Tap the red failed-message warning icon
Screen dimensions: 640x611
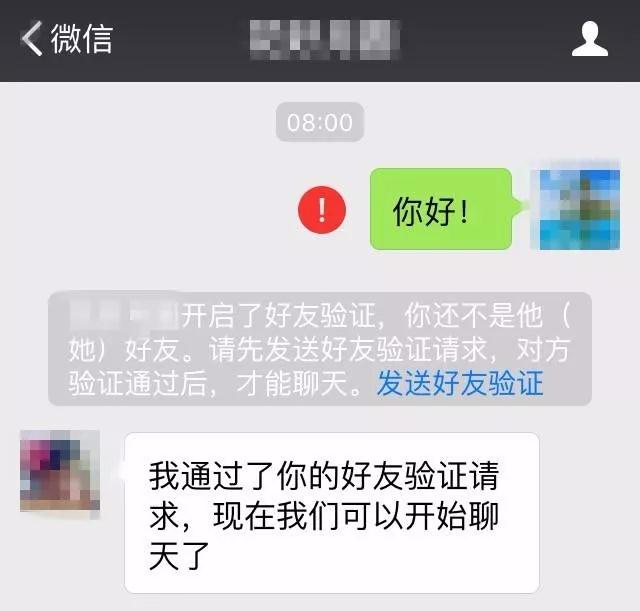point(322,210)
